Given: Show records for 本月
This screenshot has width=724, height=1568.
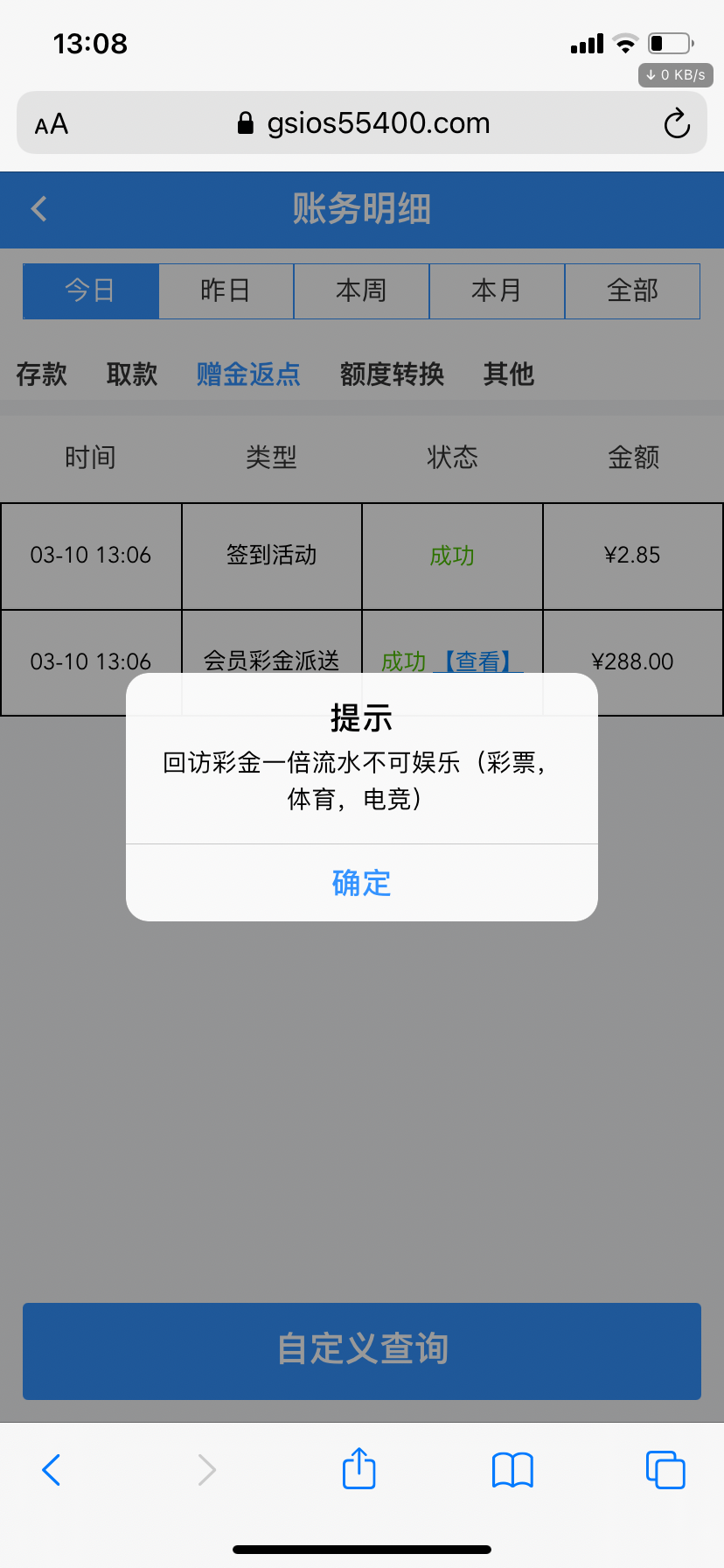Looking at the screenshot, I should [497, 290].
